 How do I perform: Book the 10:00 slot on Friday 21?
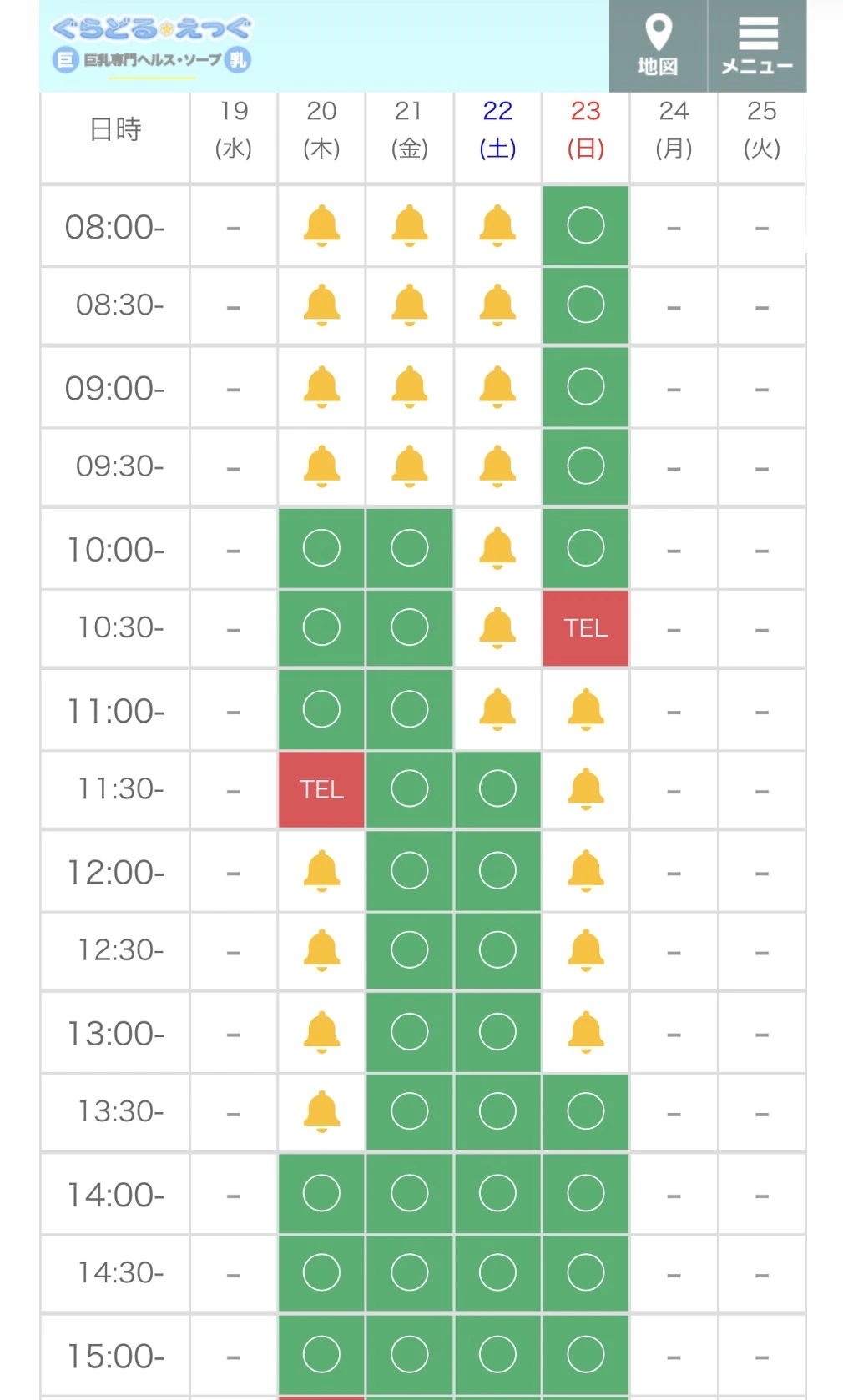pyautogui.click(x=409, y=548)
